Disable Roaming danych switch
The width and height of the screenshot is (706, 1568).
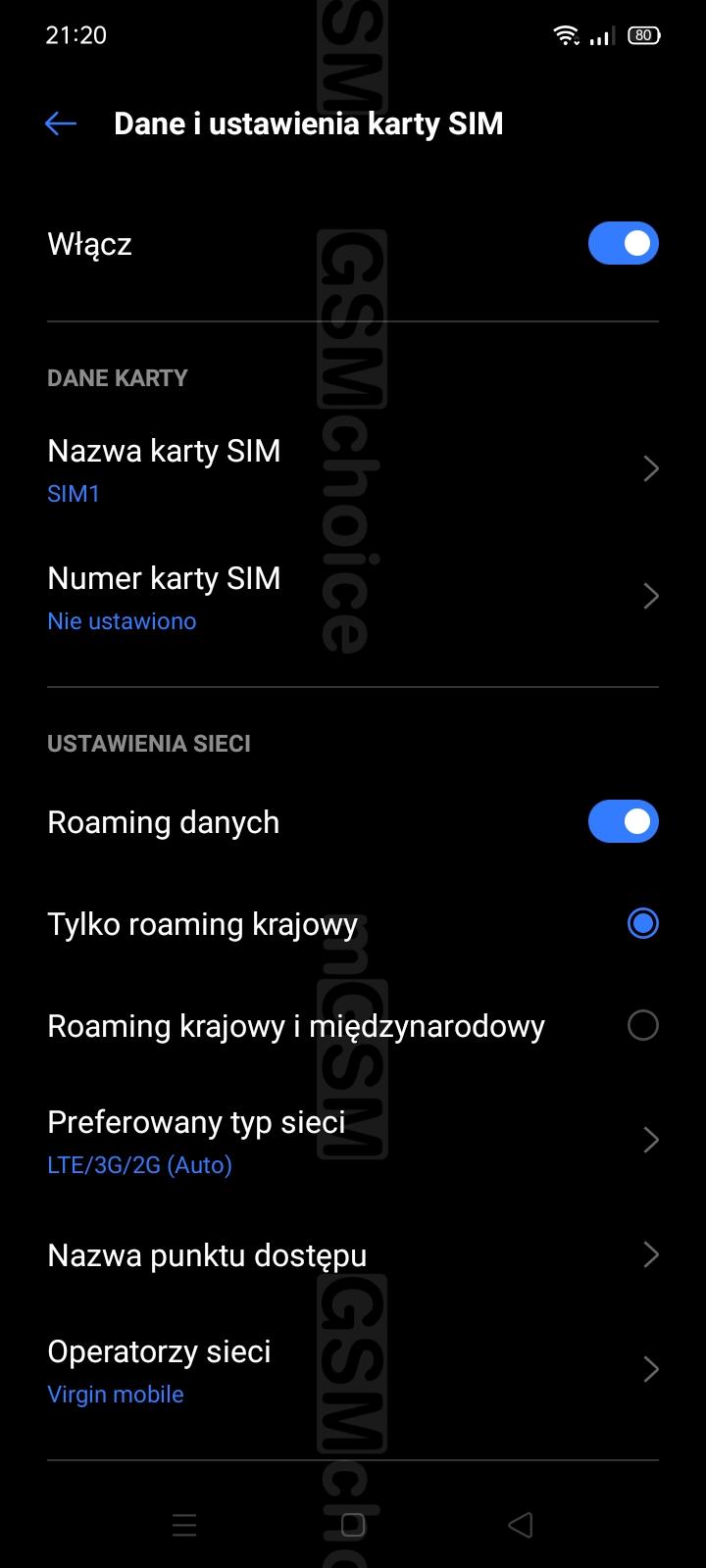[623, 821]
